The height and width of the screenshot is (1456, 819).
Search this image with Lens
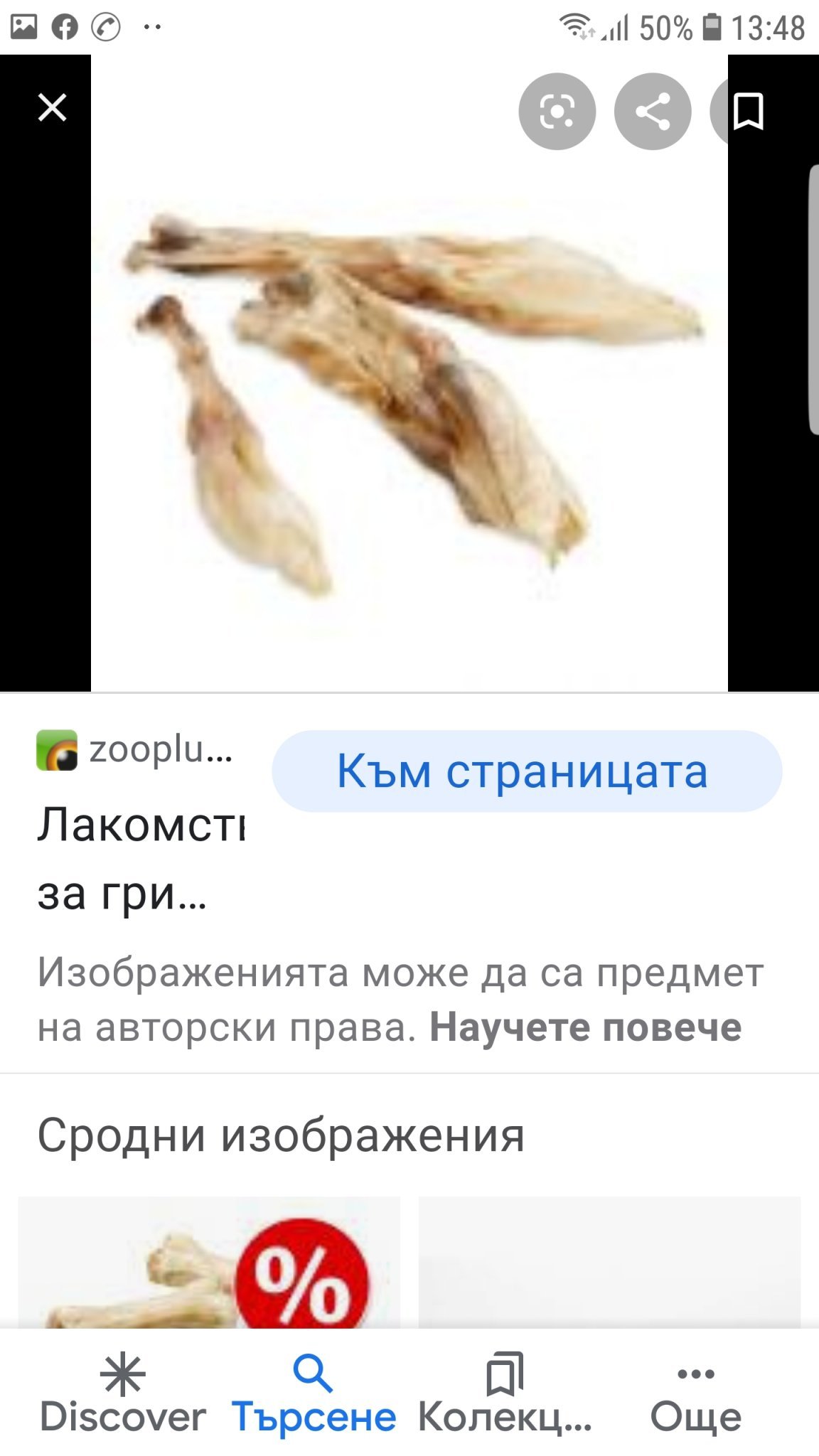tap(557, 112)
